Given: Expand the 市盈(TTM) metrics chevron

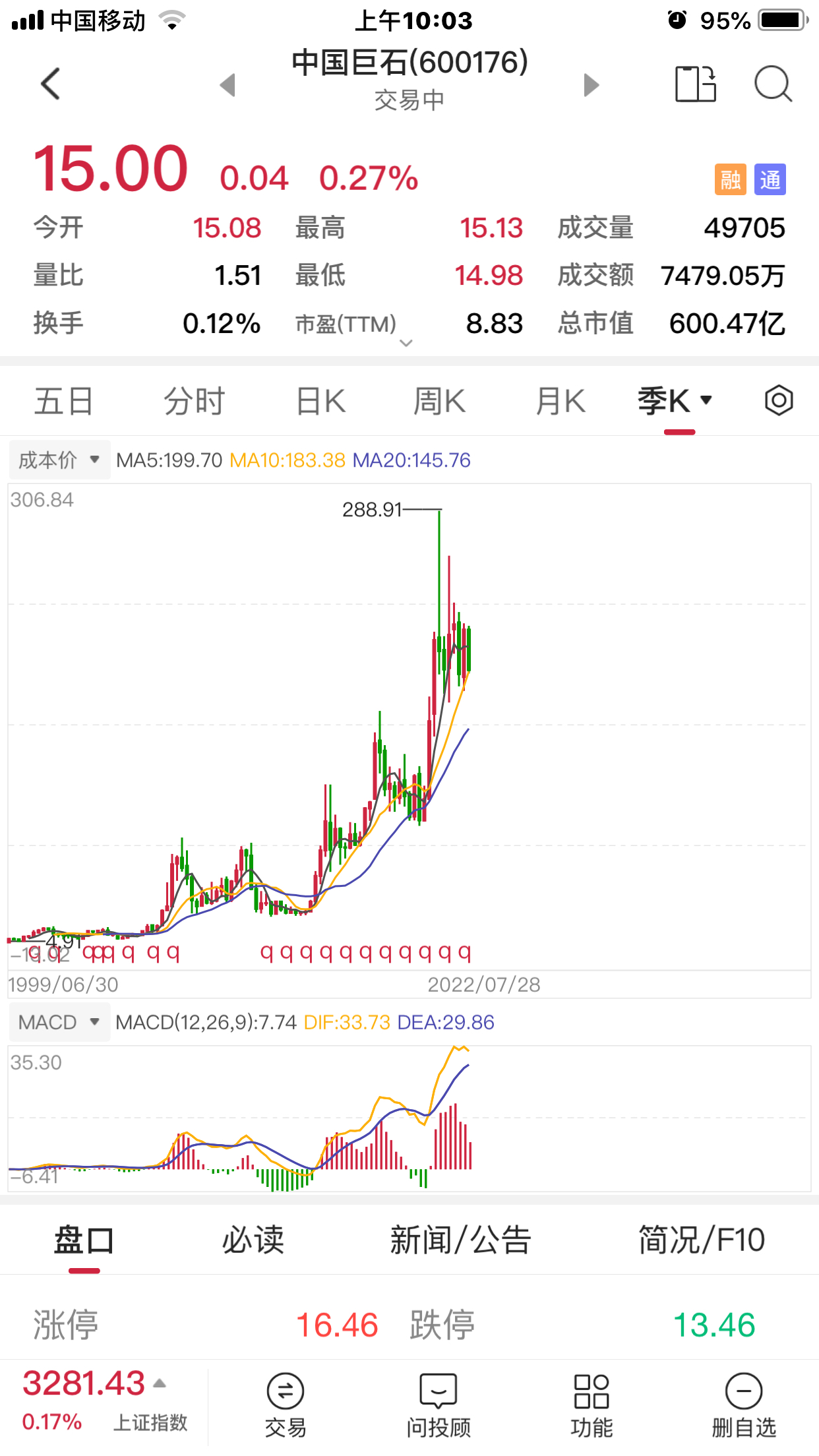Looking at the screenshot, I should pyautogui.click(x=406, y=343).
